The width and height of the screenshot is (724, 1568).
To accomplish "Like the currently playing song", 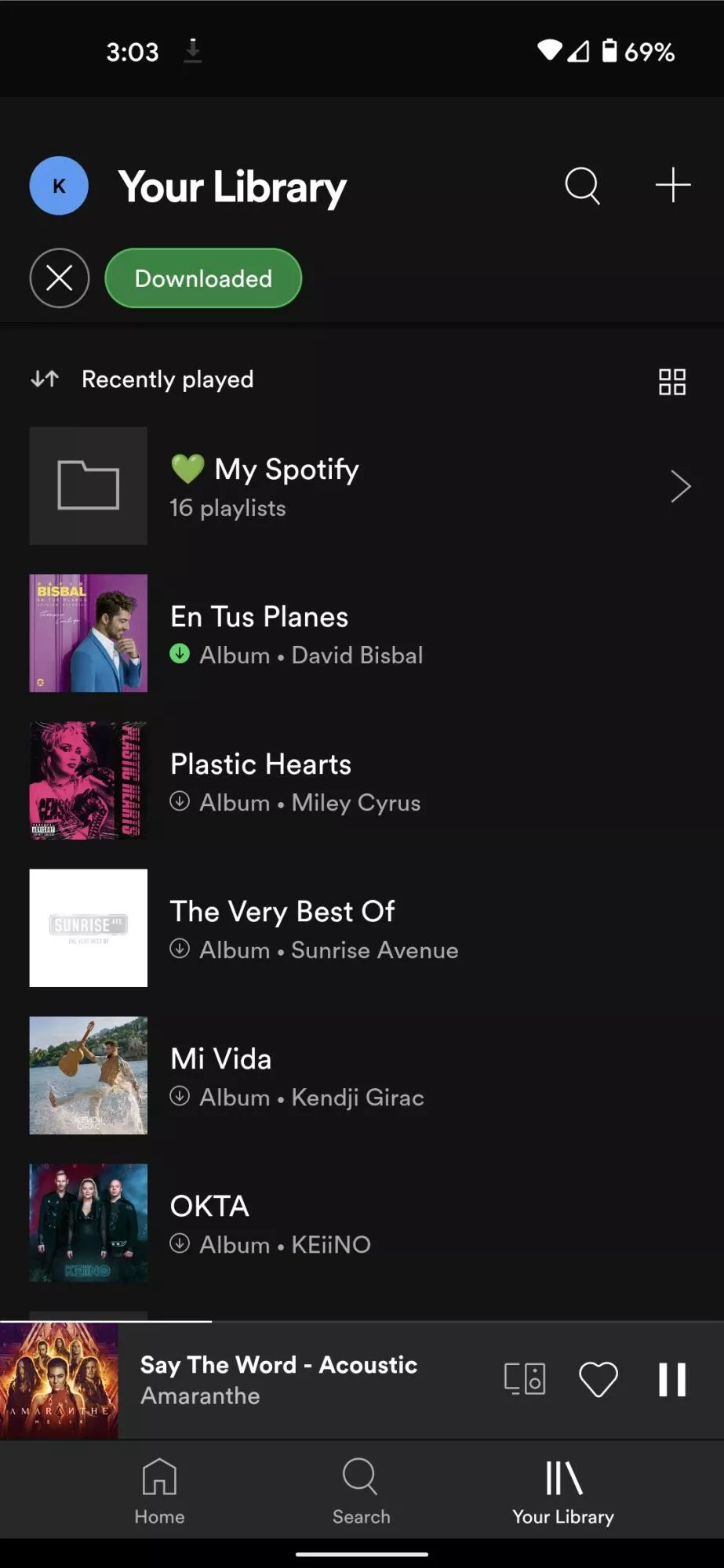I will tap(598, 1379).
